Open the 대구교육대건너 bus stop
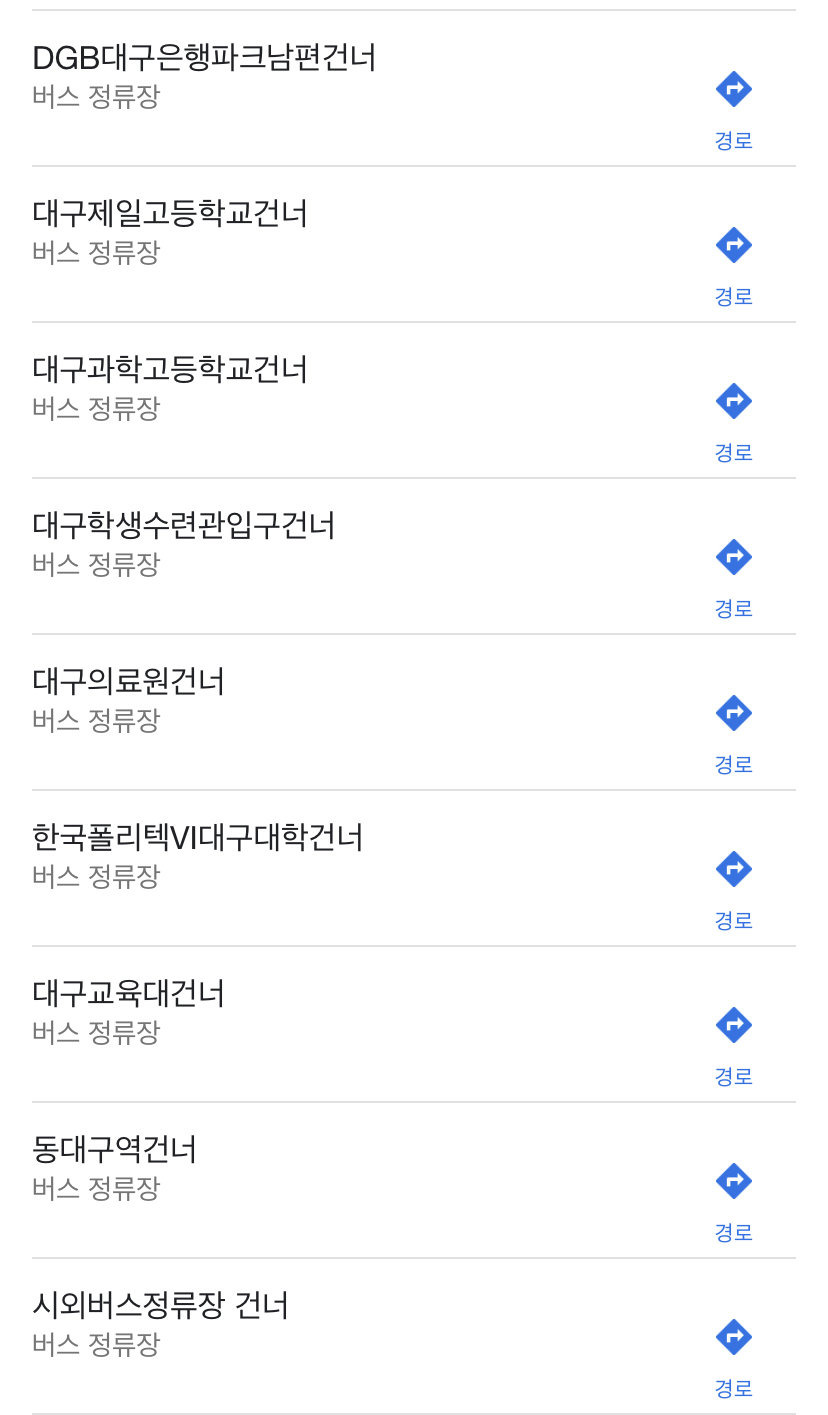Viewport: 828px width, 1415px height. pyautogui.click(x=129, y=995)
